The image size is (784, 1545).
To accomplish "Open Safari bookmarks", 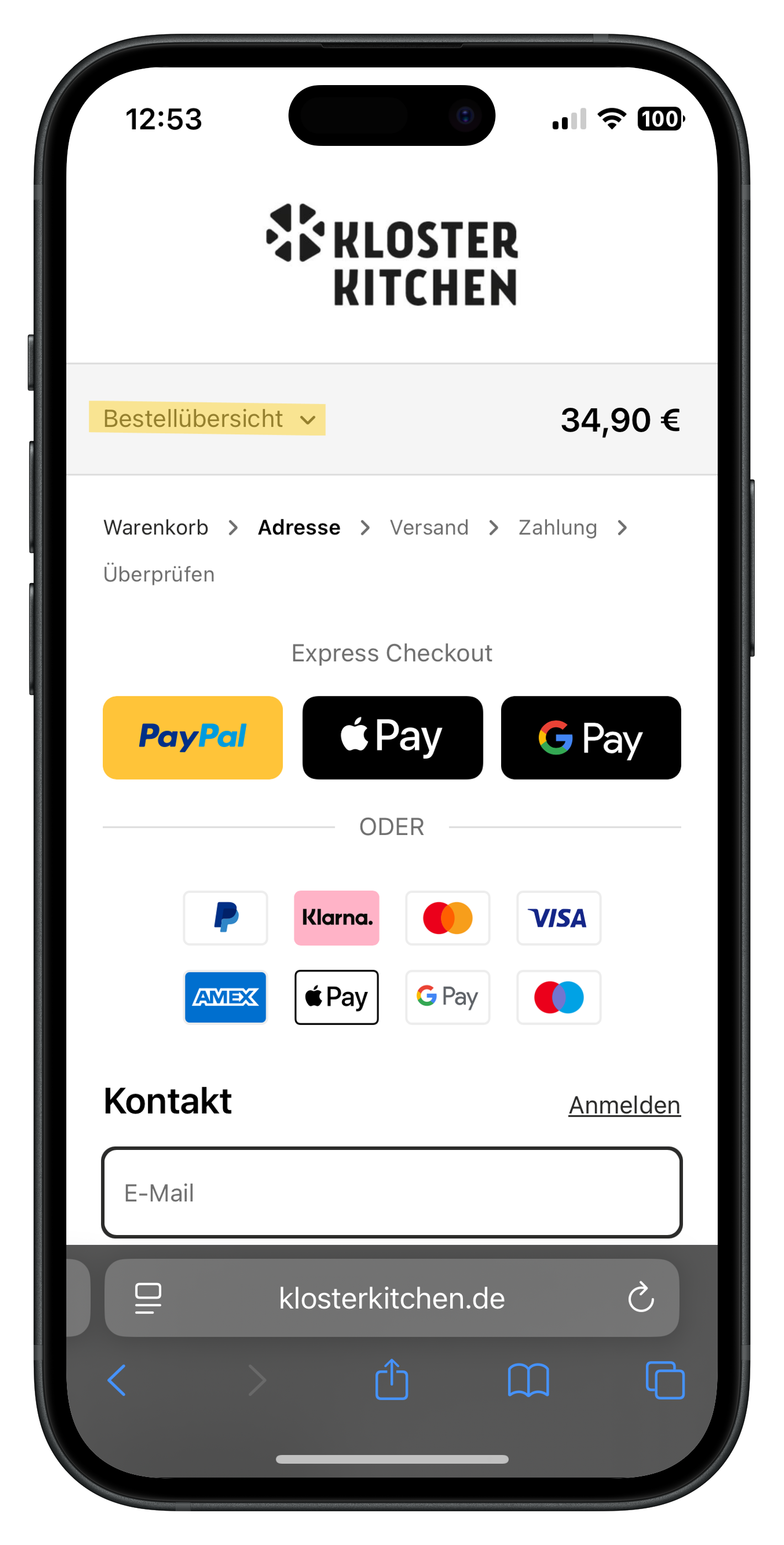I will (528, 1380).
